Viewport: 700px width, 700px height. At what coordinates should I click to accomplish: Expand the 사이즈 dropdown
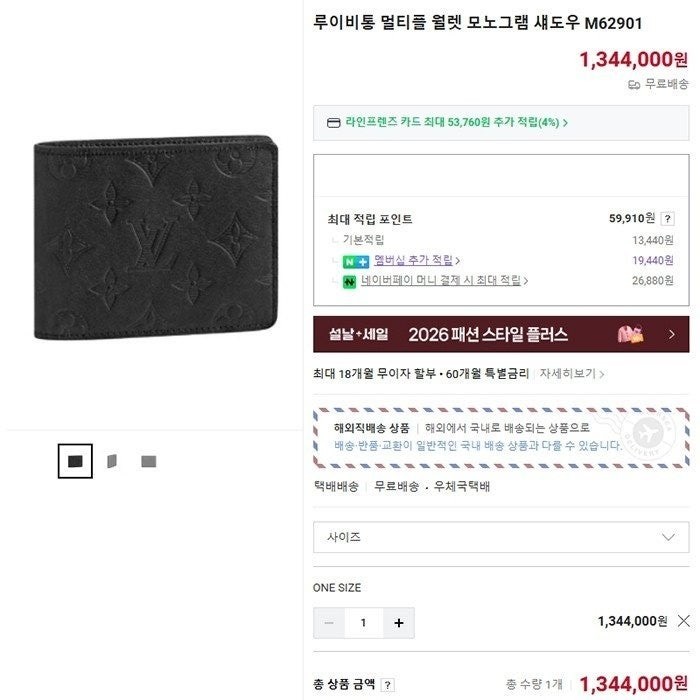click(x=501, y=537)
